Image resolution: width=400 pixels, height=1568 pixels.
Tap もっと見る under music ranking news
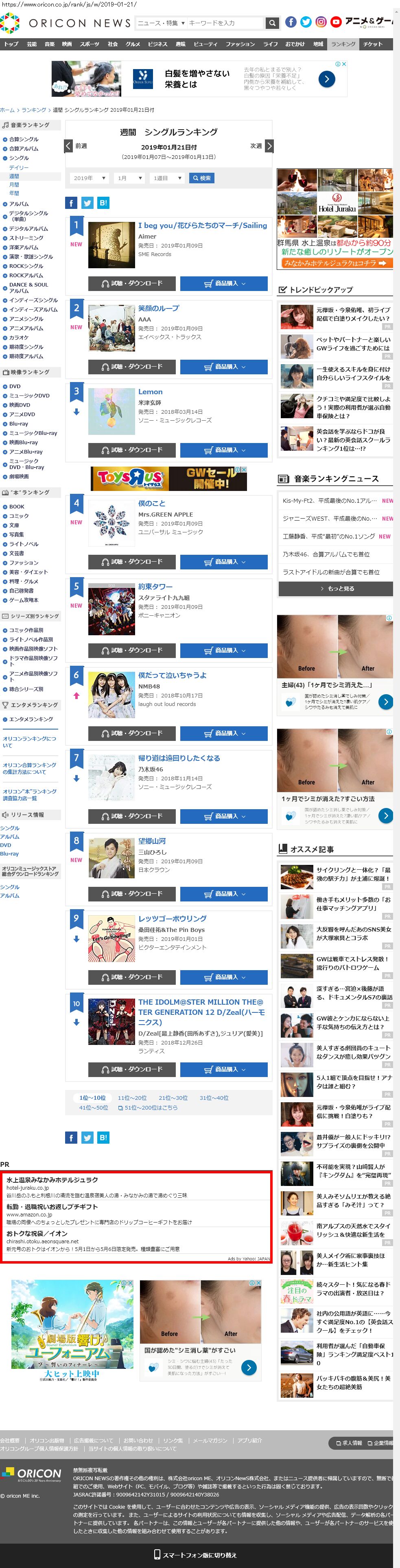coord(335,589)
